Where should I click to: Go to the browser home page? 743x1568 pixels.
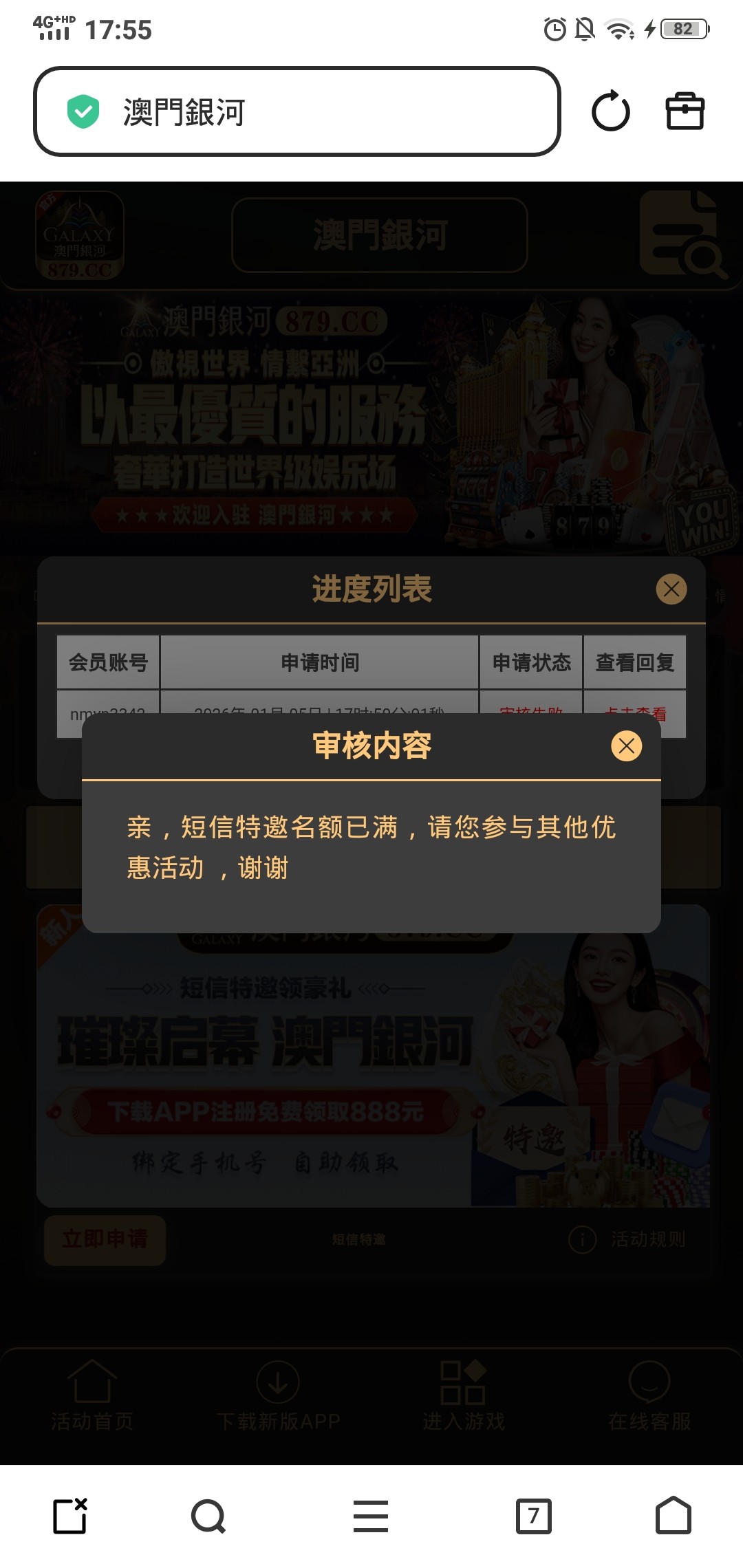point(673,1516)
